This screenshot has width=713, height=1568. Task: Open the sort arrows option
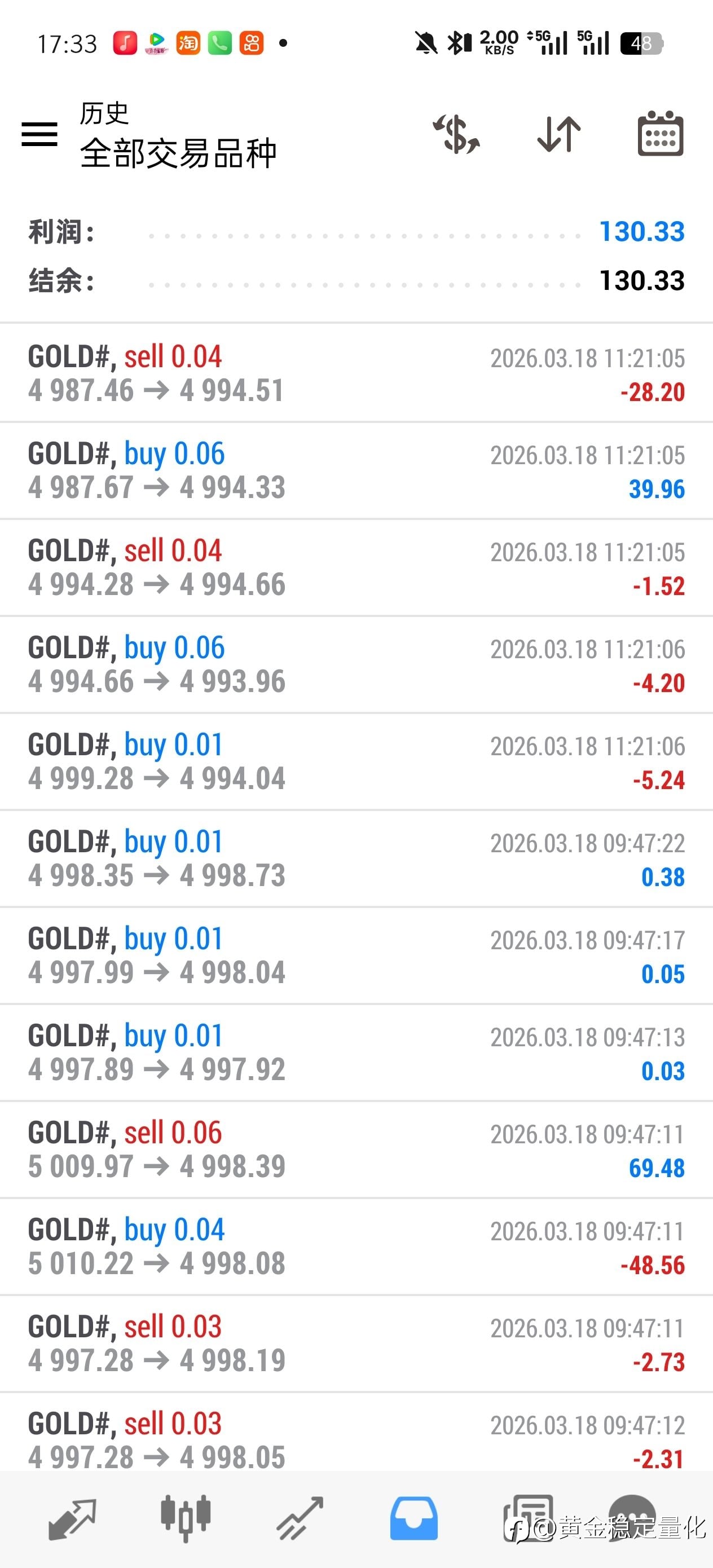[558, 134]
